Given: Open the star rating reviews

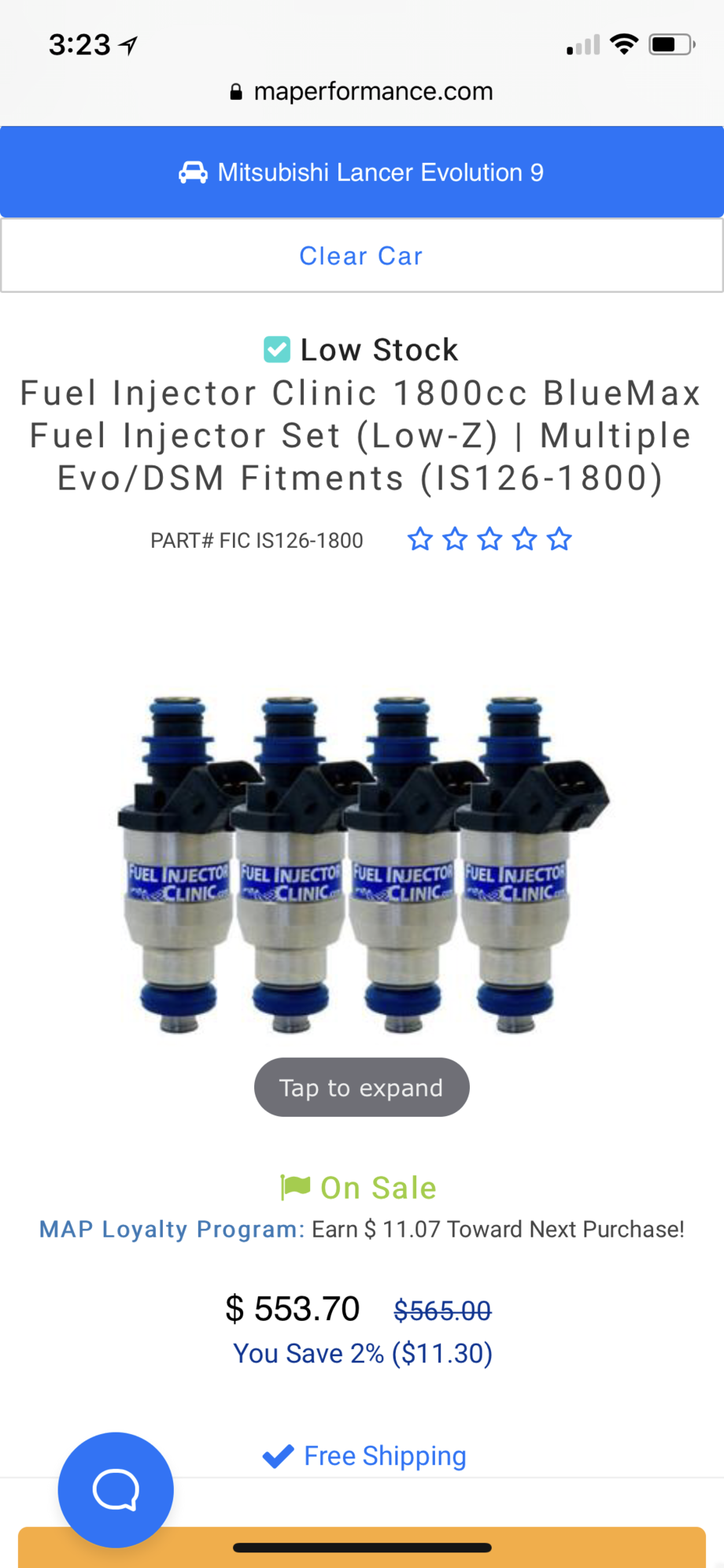Looking at the screenshot, I should (x=489, y=540).
